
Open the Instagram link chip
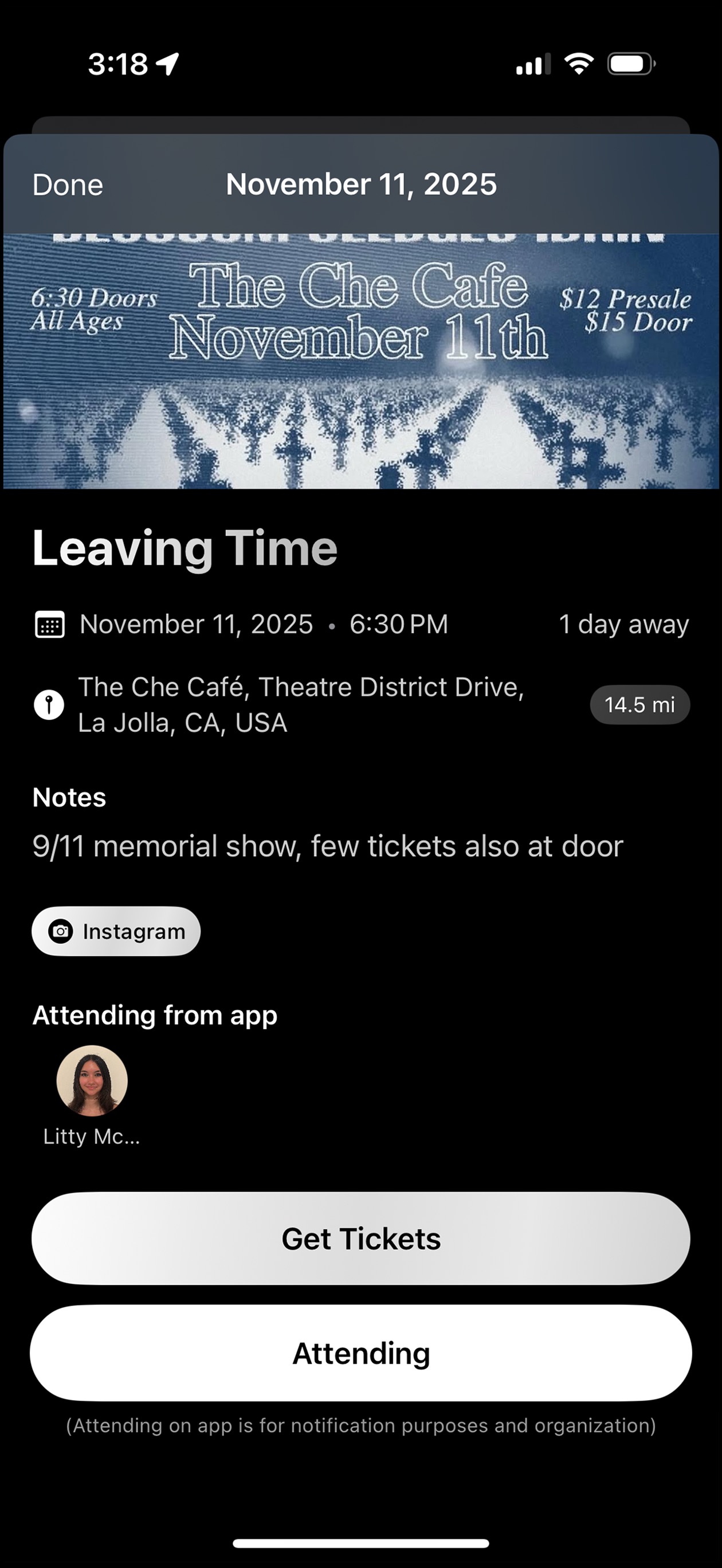pyautogui.click(x=116, y=931)
